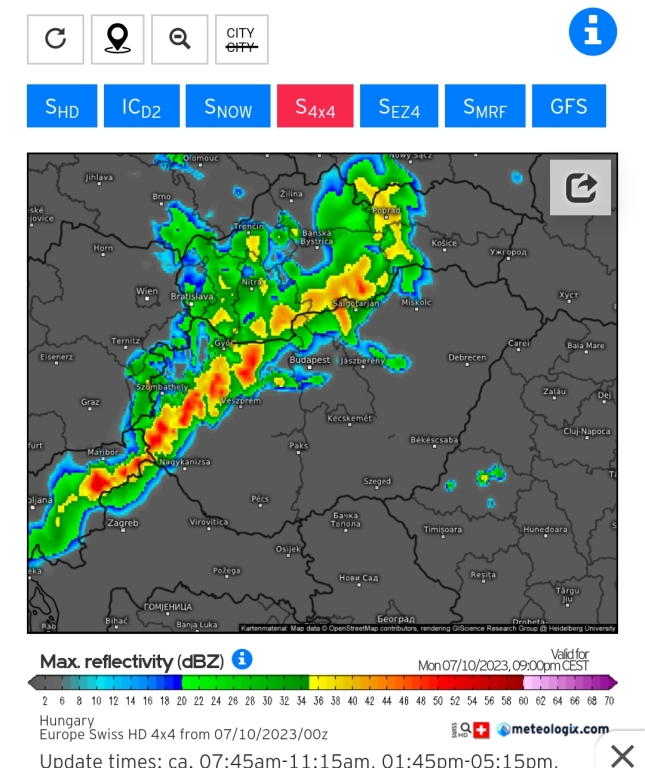Switch to the SNOW model
Screen dimensions: 645x768
click(228, 106)
